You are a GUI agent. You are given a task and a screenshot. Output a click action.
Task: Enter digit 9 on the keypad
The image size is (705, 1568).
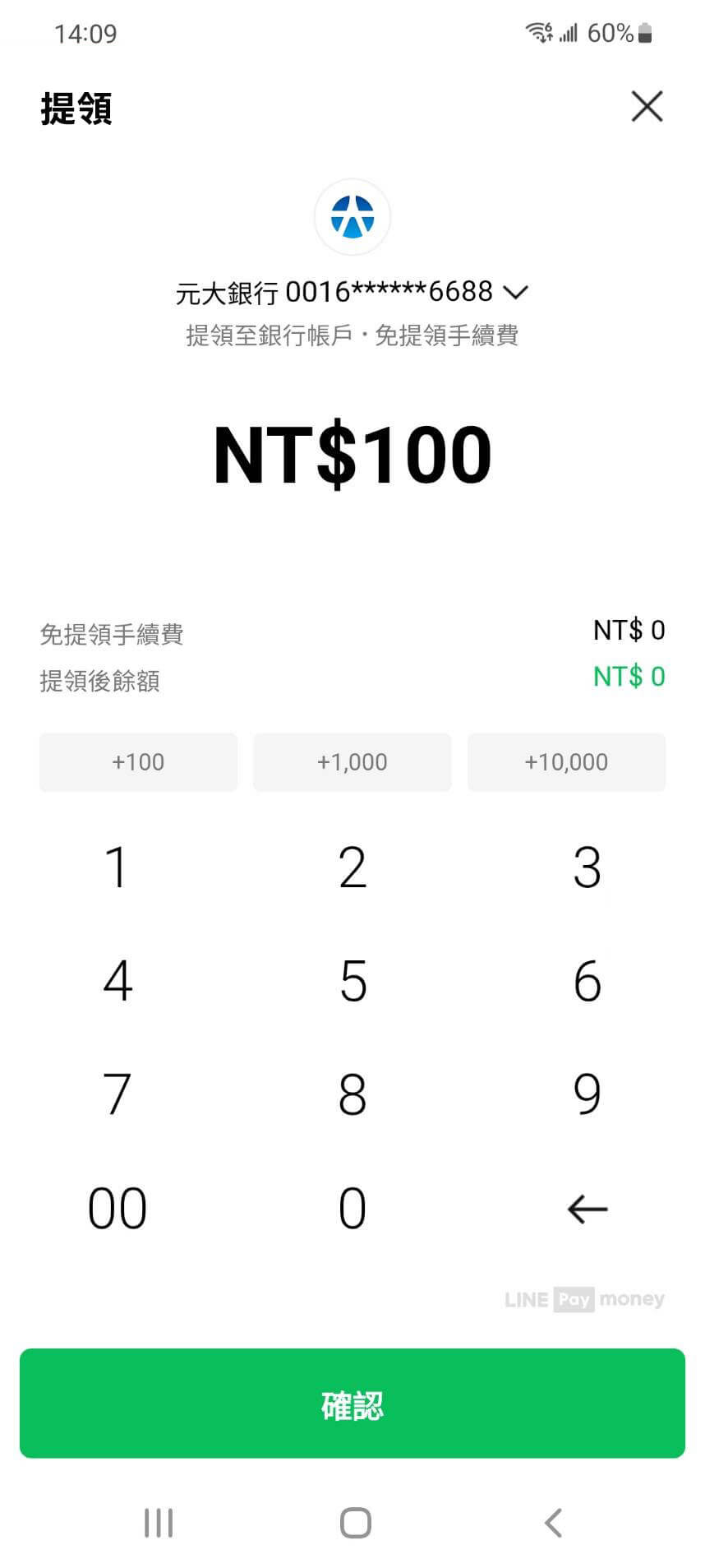point(587,1094)
